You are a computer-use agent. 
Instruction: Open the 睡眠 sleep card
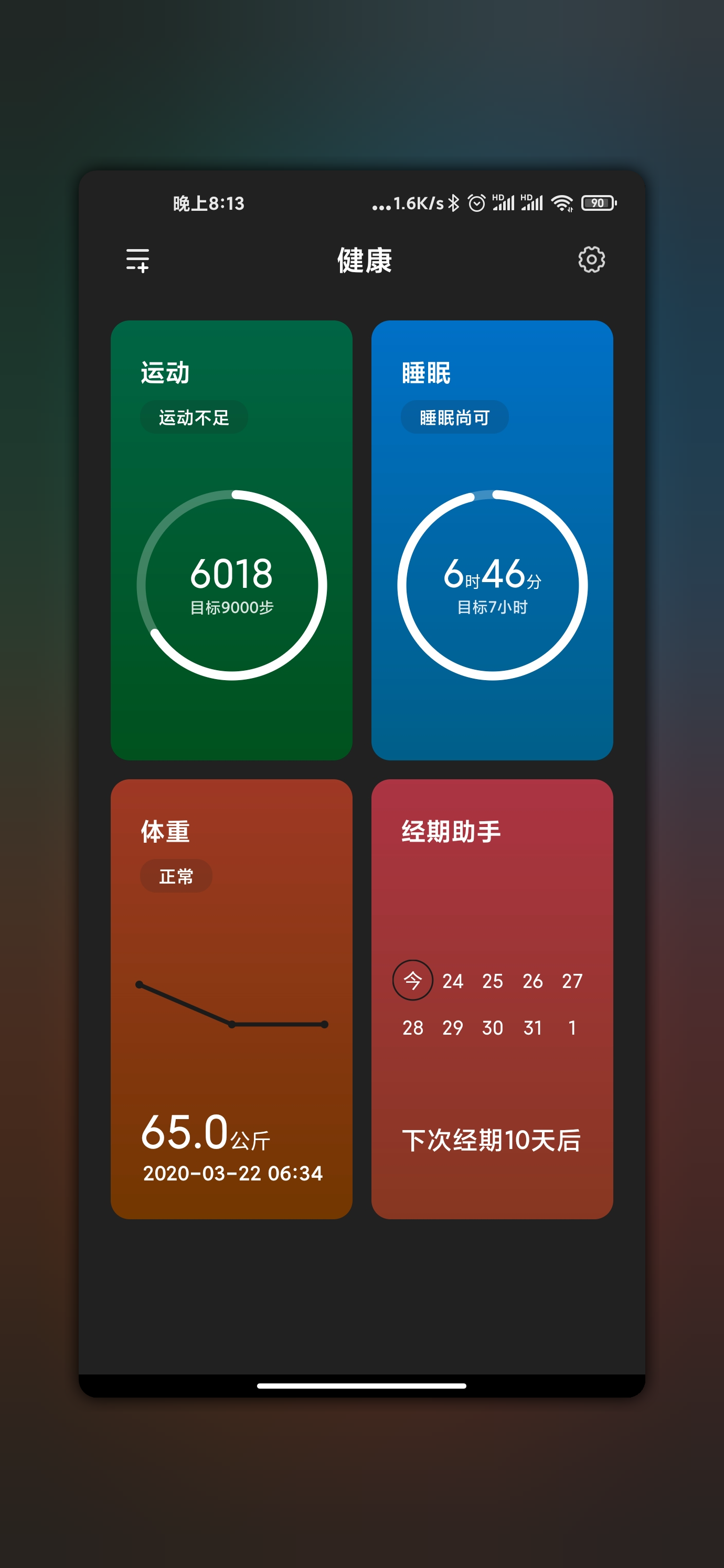tap(492, 540)
